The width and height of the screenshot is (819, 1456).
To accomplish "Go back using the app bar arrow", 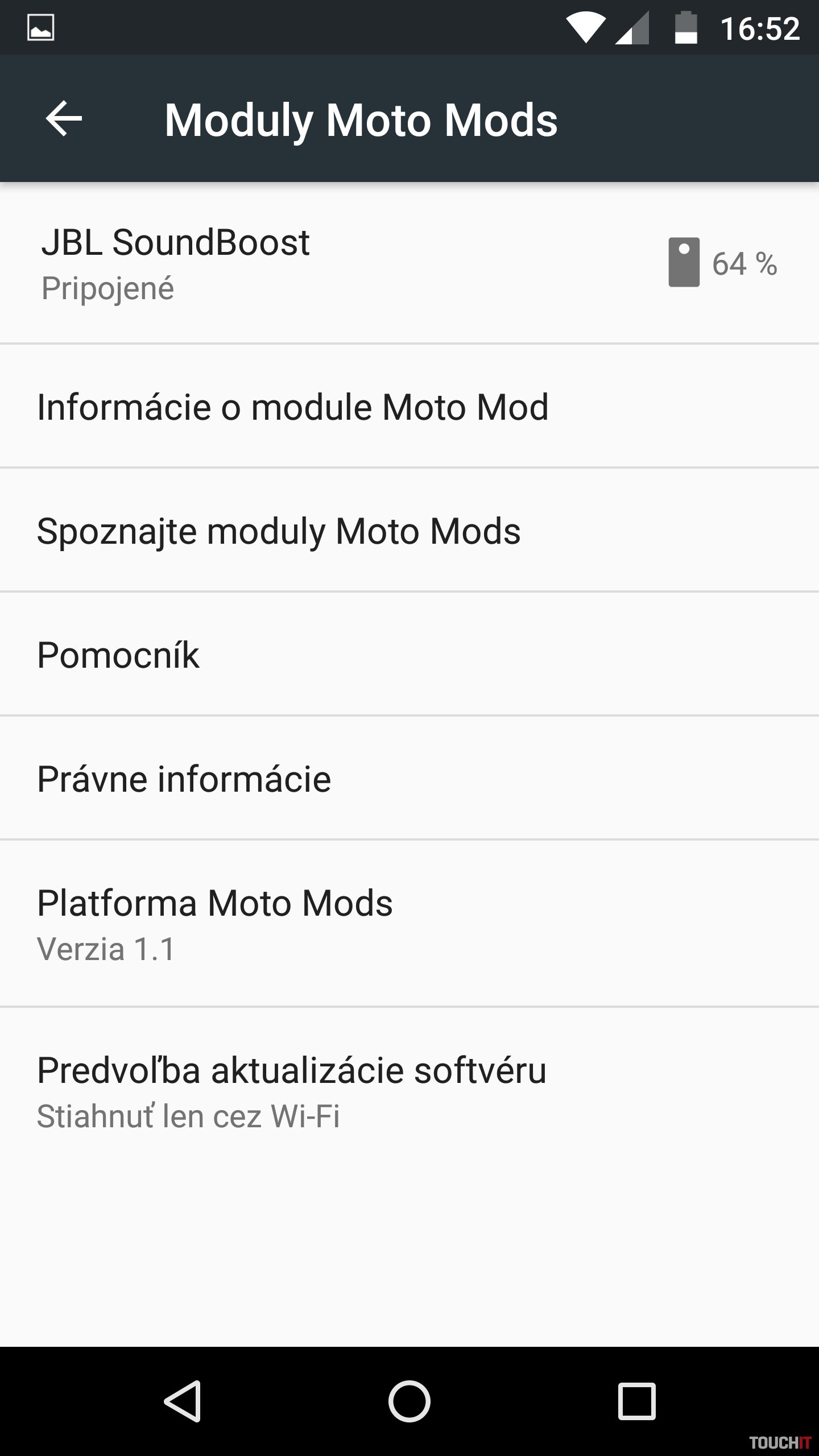I will (x=64, y=119).
